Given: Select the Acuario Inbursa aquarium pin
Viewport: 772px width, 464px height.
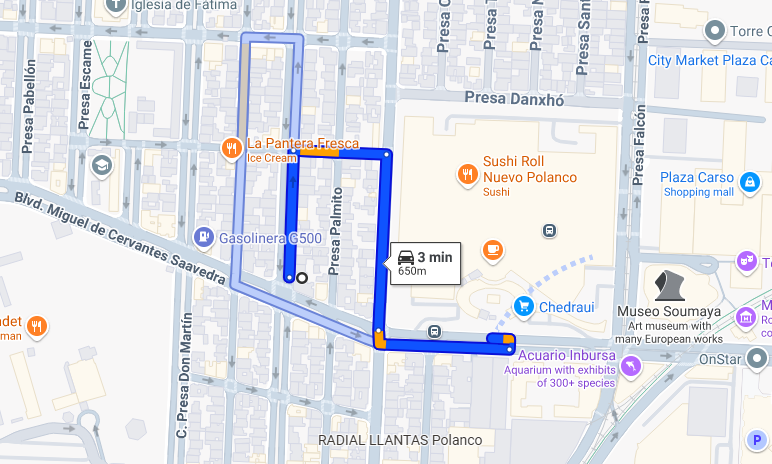Looking at the screenshot, I should 631,368.
